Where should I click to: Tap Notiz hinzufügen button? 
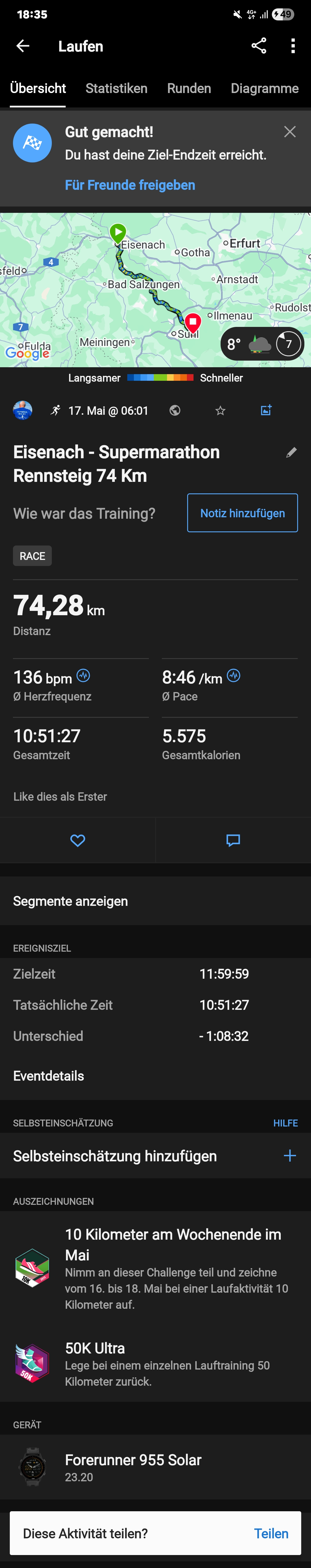(242, 513)
